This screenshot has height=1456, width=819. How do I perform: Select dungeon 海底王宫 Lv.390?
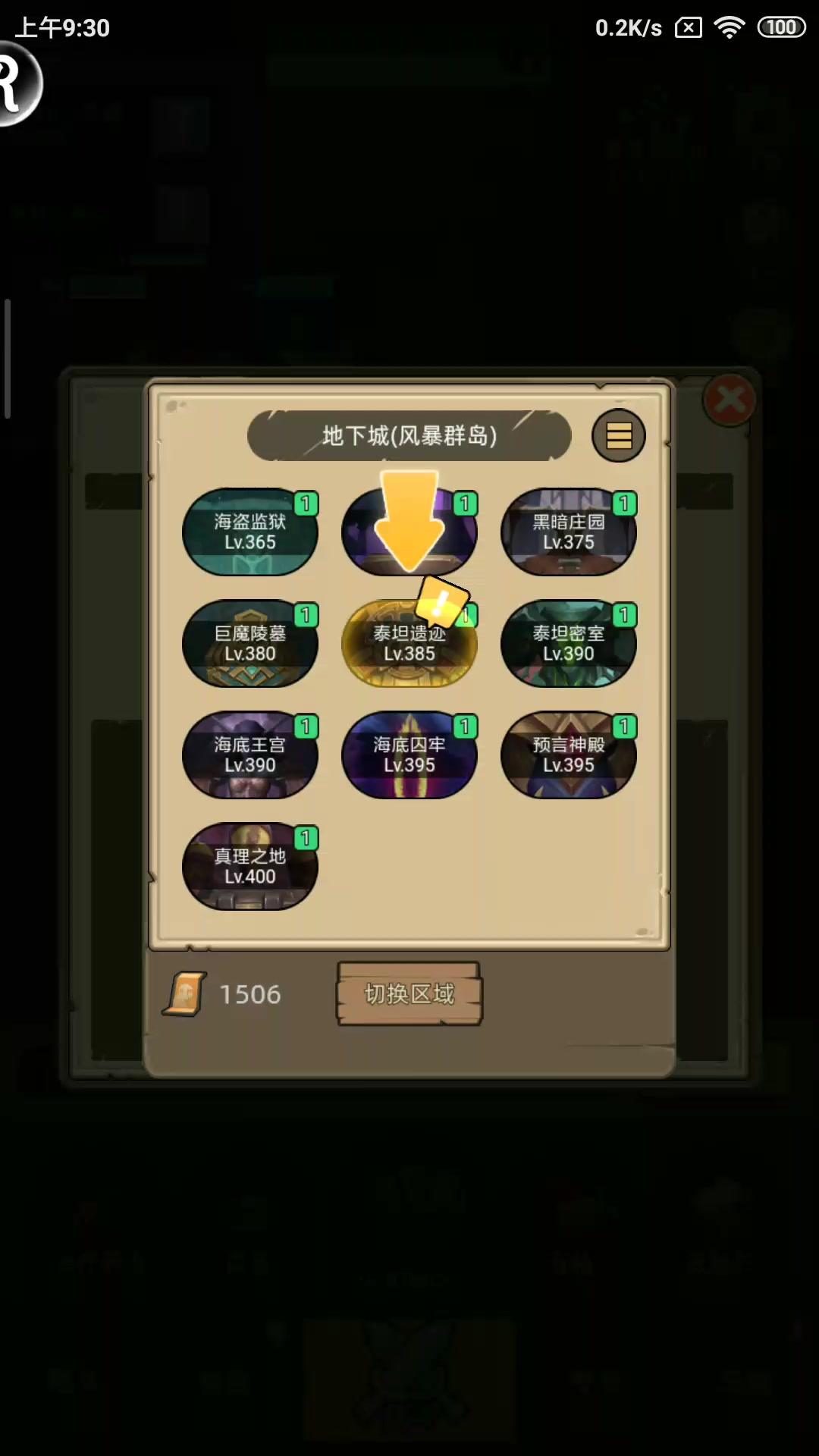[x=250, y=755]
